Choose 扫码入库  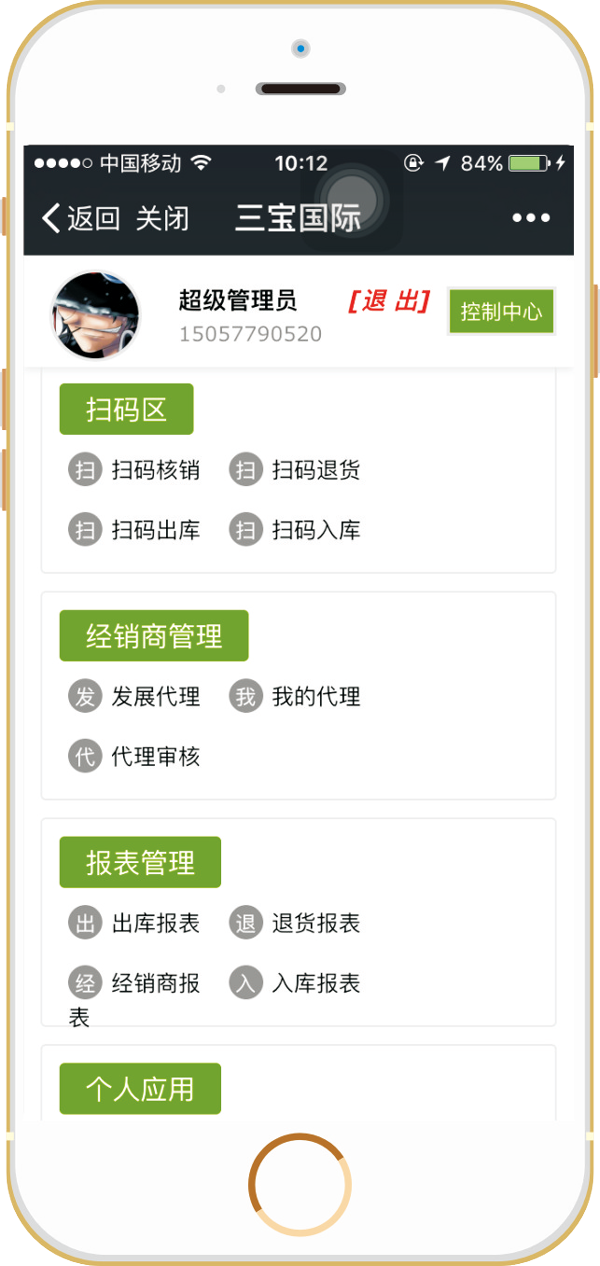pos(295,530)
